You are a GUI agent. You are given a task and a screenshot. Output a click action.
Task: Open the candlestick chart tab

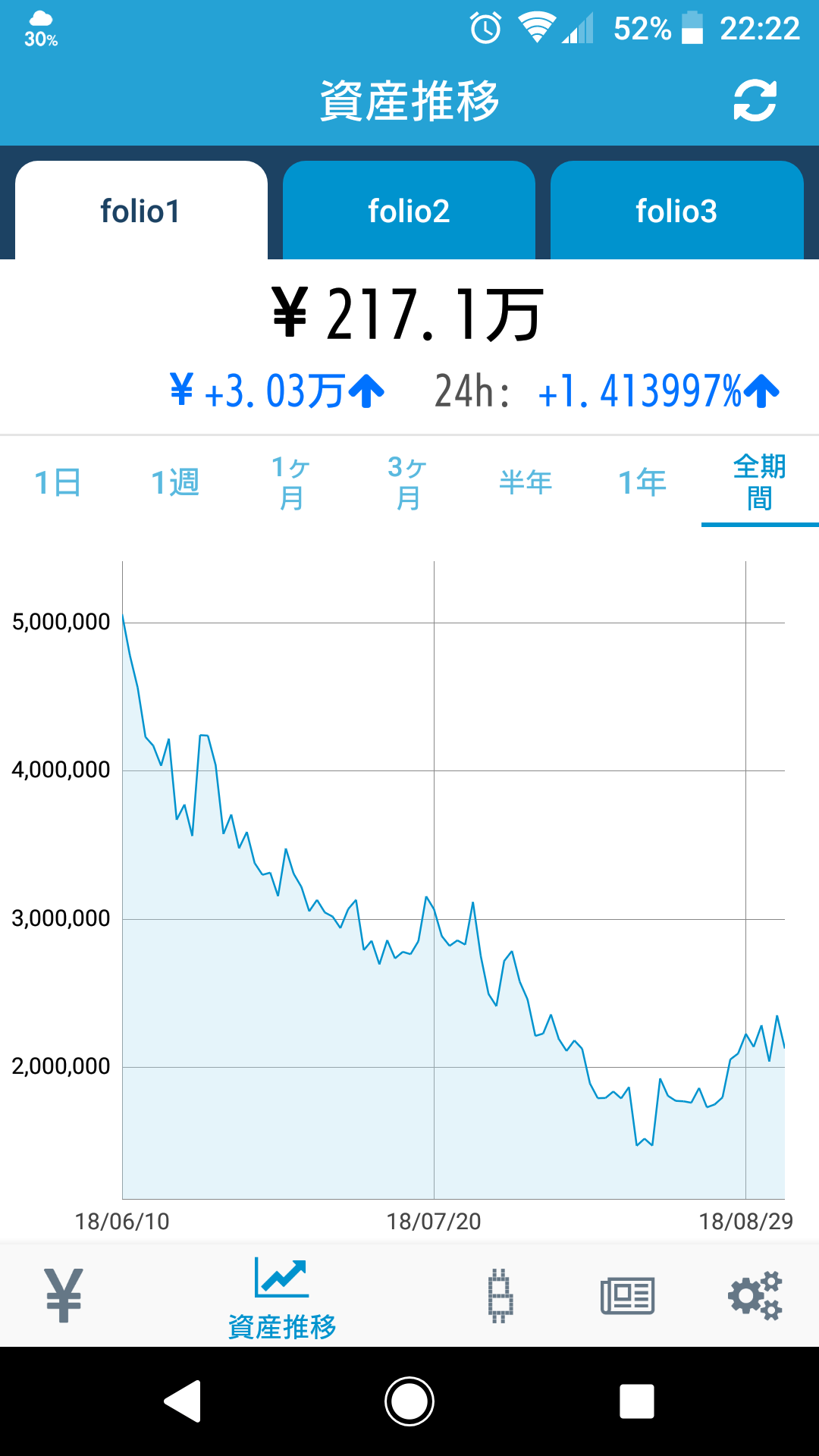(500, 1295)
